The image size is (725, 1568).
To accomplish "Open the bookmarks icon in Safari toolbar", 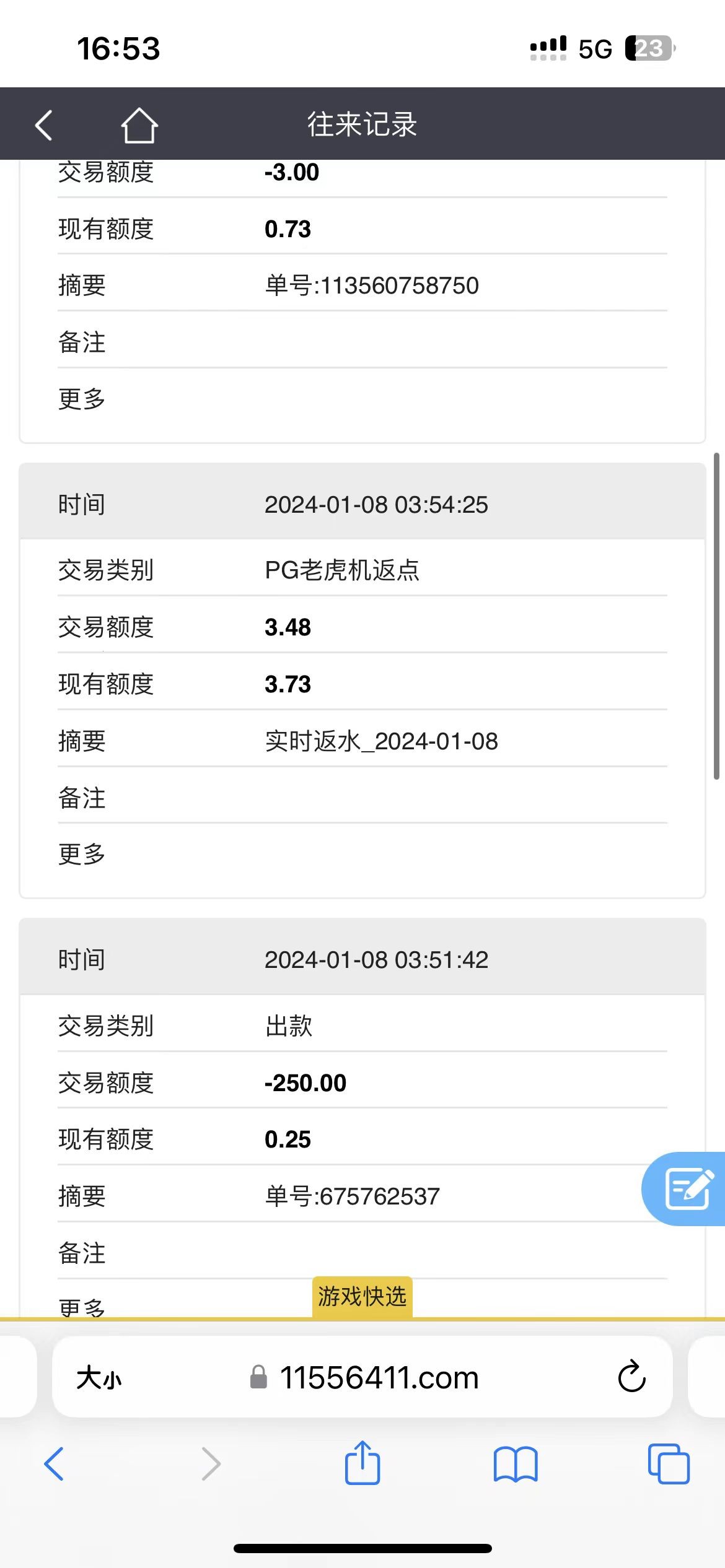I will coord(516,1465).
